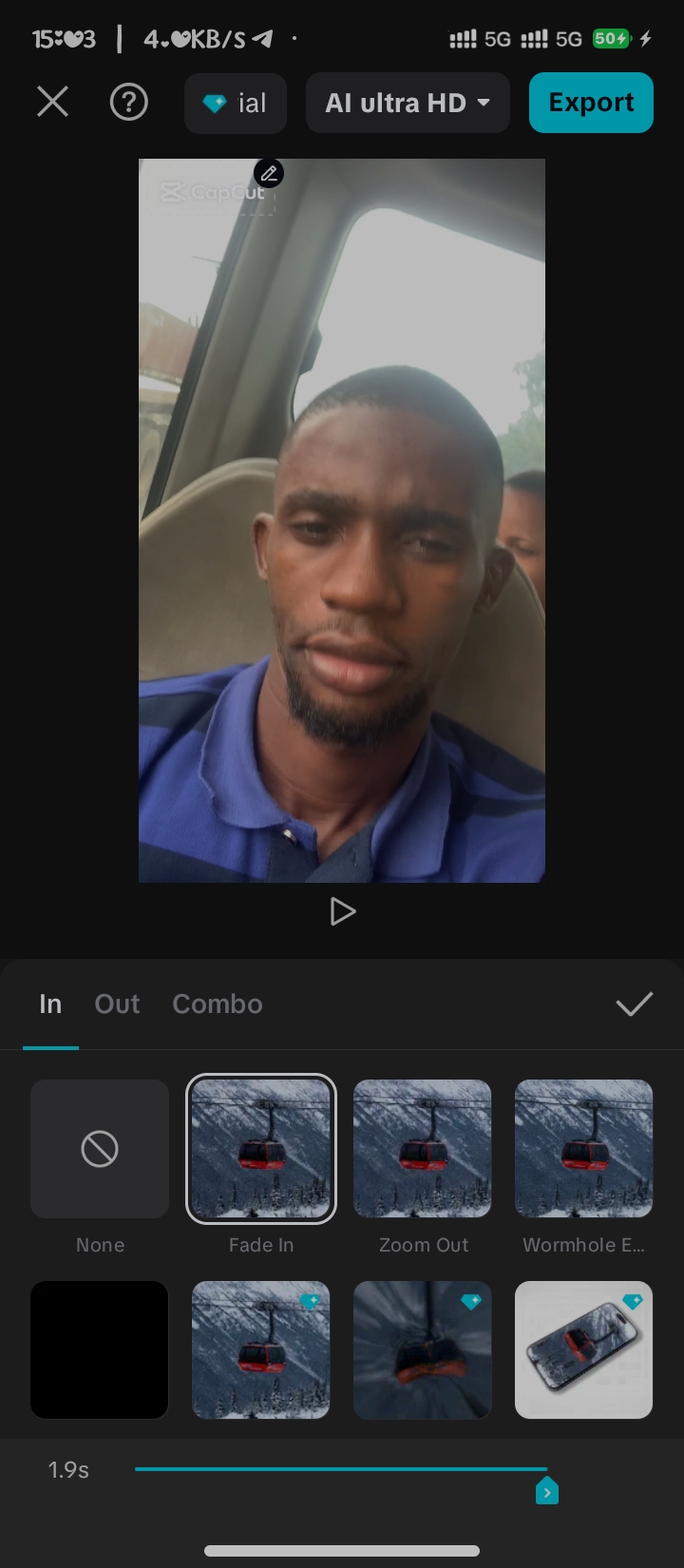Select the black thumbnail animation
The height and width of the screenshot is (1568, 684).
tap(100, 1349)
